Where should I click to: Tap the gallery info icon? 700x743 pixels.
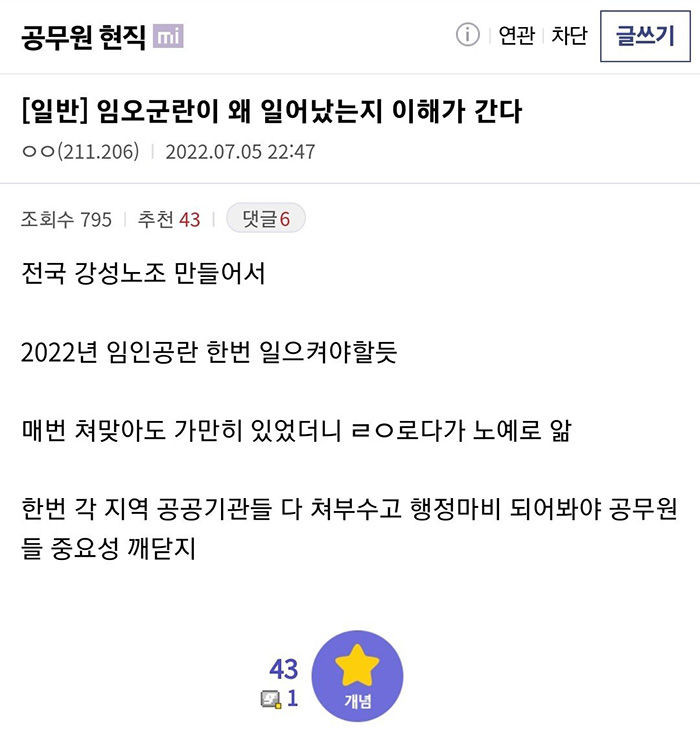click(467, 36)
